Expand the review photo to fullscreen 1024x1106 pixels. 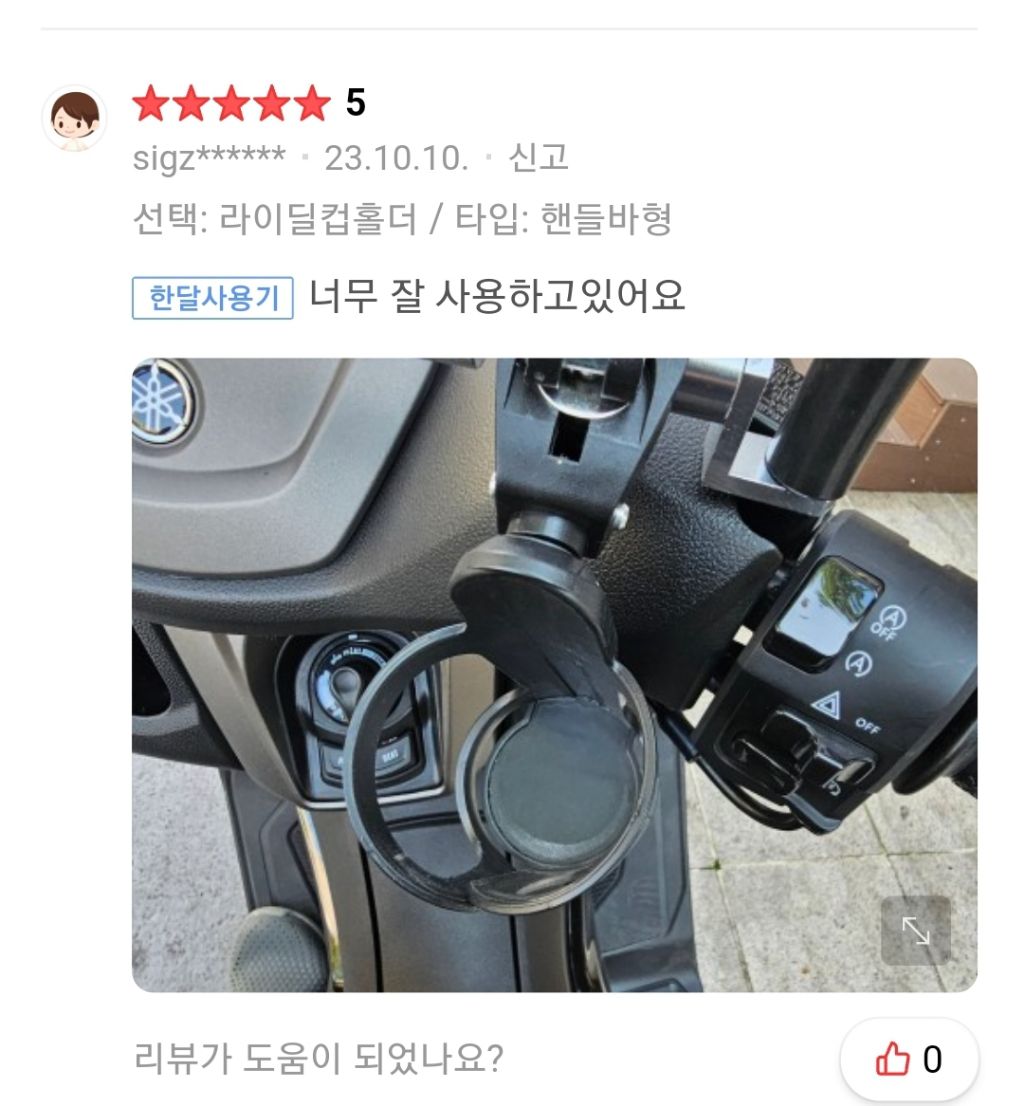click(915, 931)
